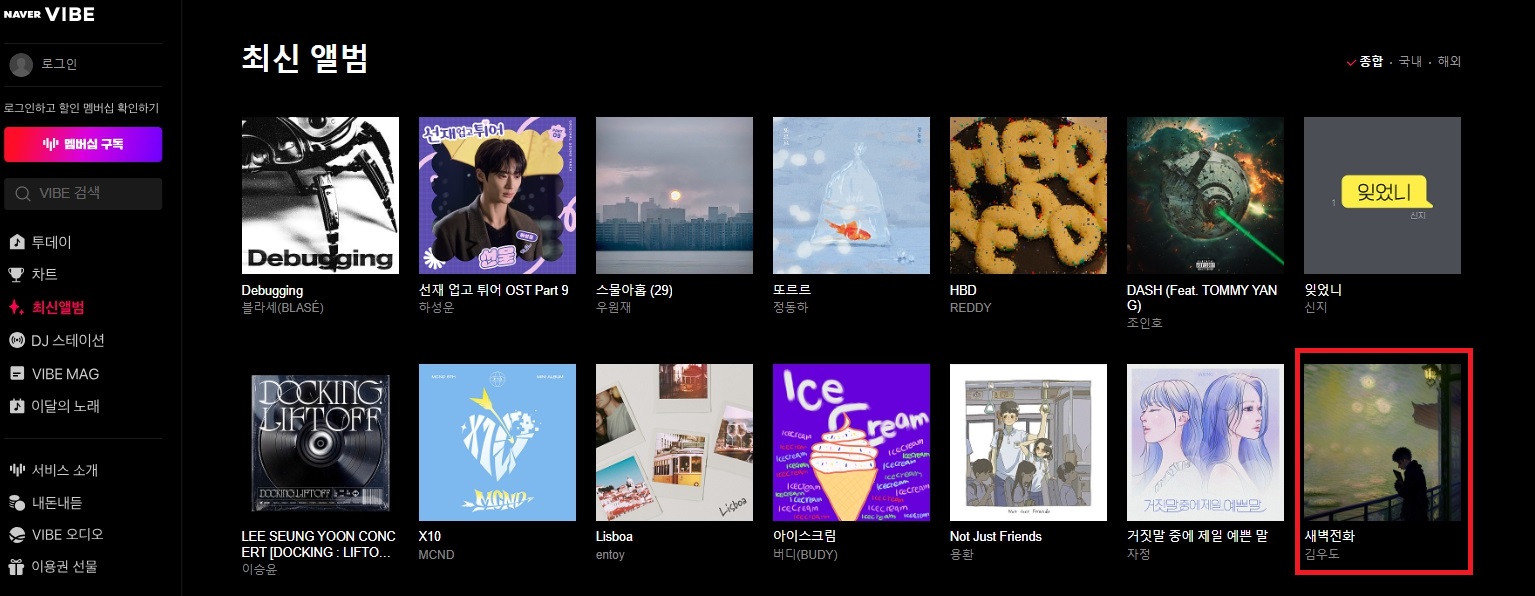Open the DJ 스테이션 page
The width and height of the screenshot is (1535, 596).
pos(67,340)
